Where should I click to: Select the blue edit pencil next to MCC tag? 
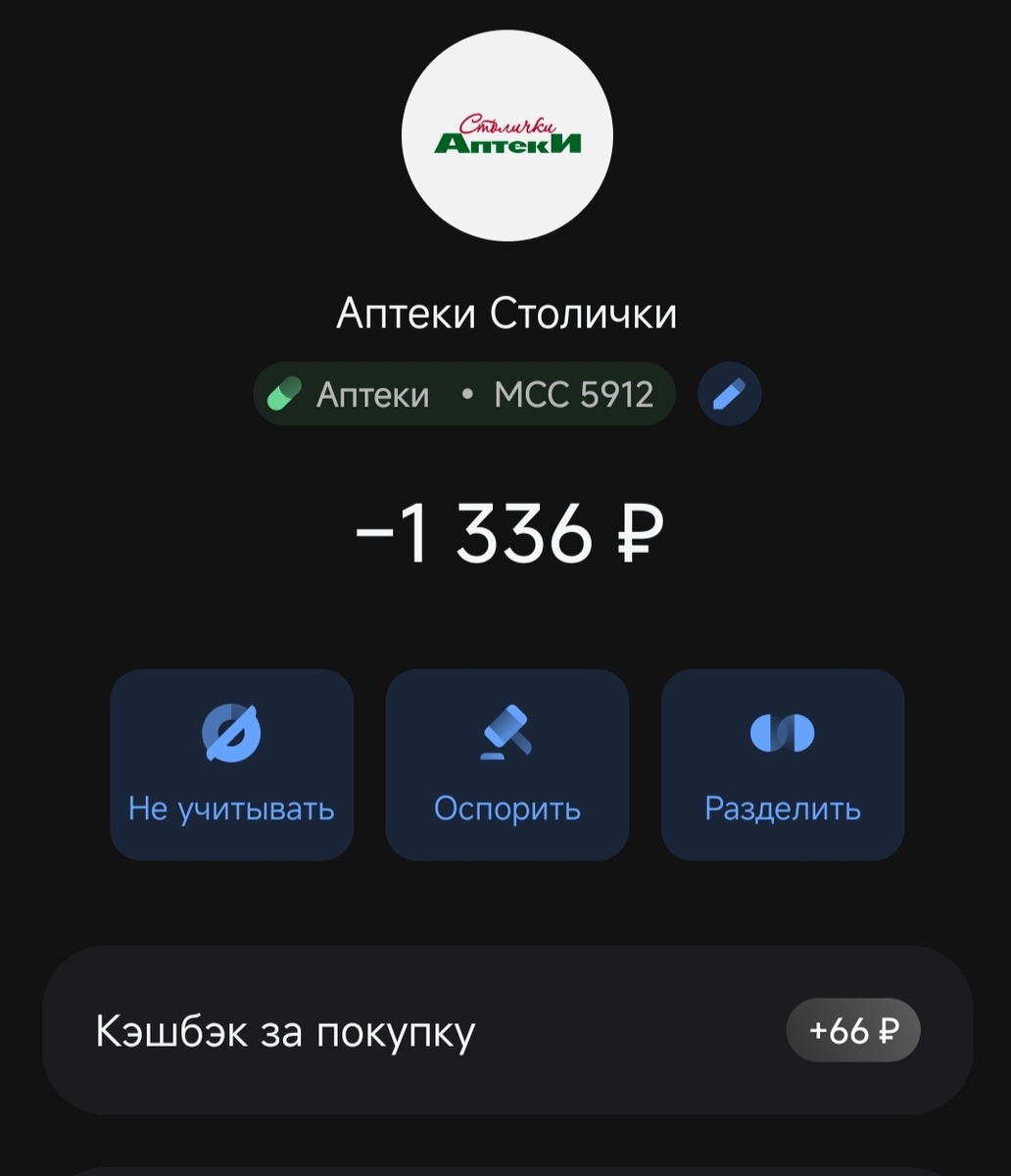coord(728,393)
